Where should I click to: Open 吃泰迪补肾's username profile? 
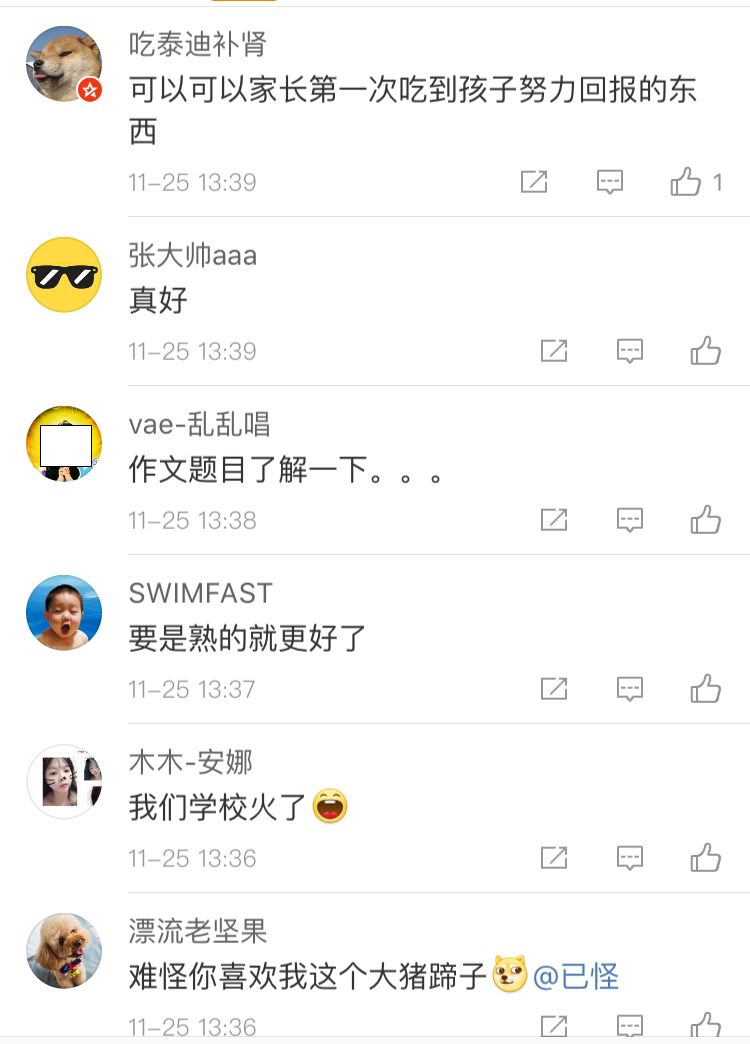click(x=197, y=44)
